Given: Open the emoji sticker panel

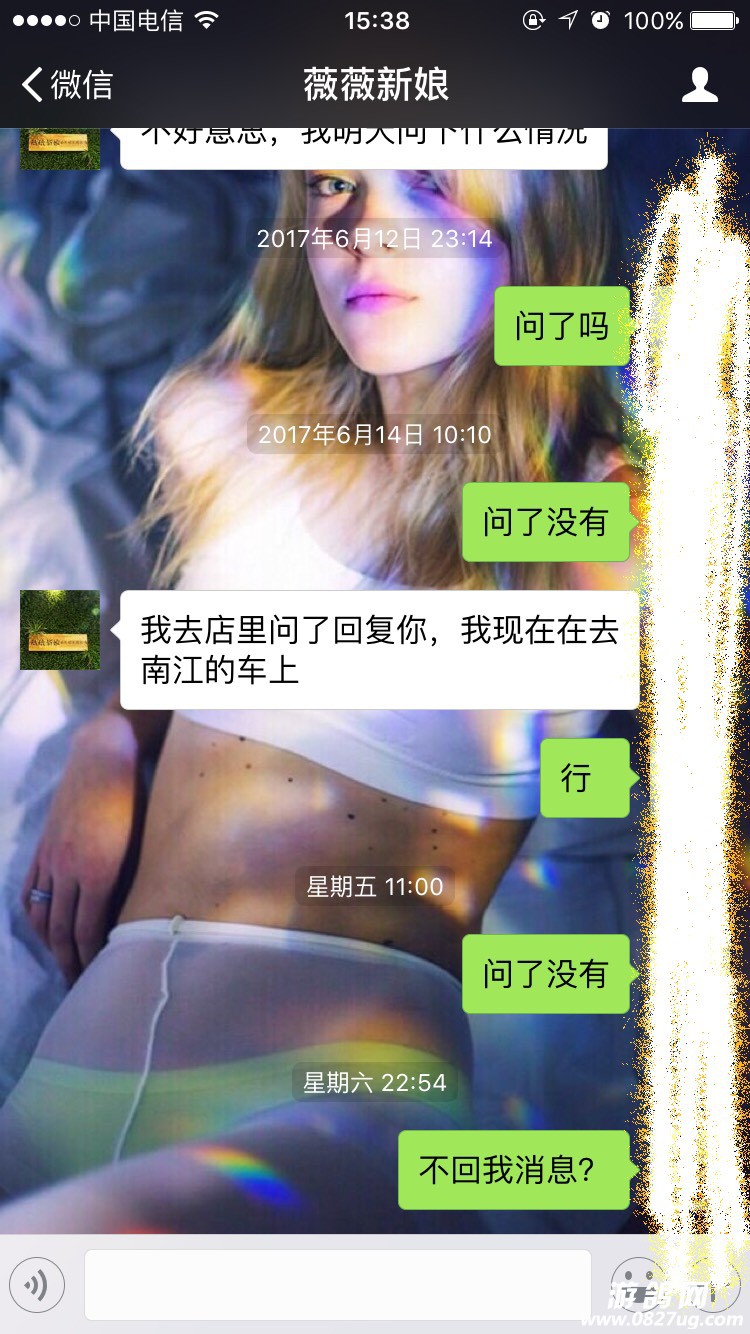Looking at the screenshot, I should (x=637, y=1284).
